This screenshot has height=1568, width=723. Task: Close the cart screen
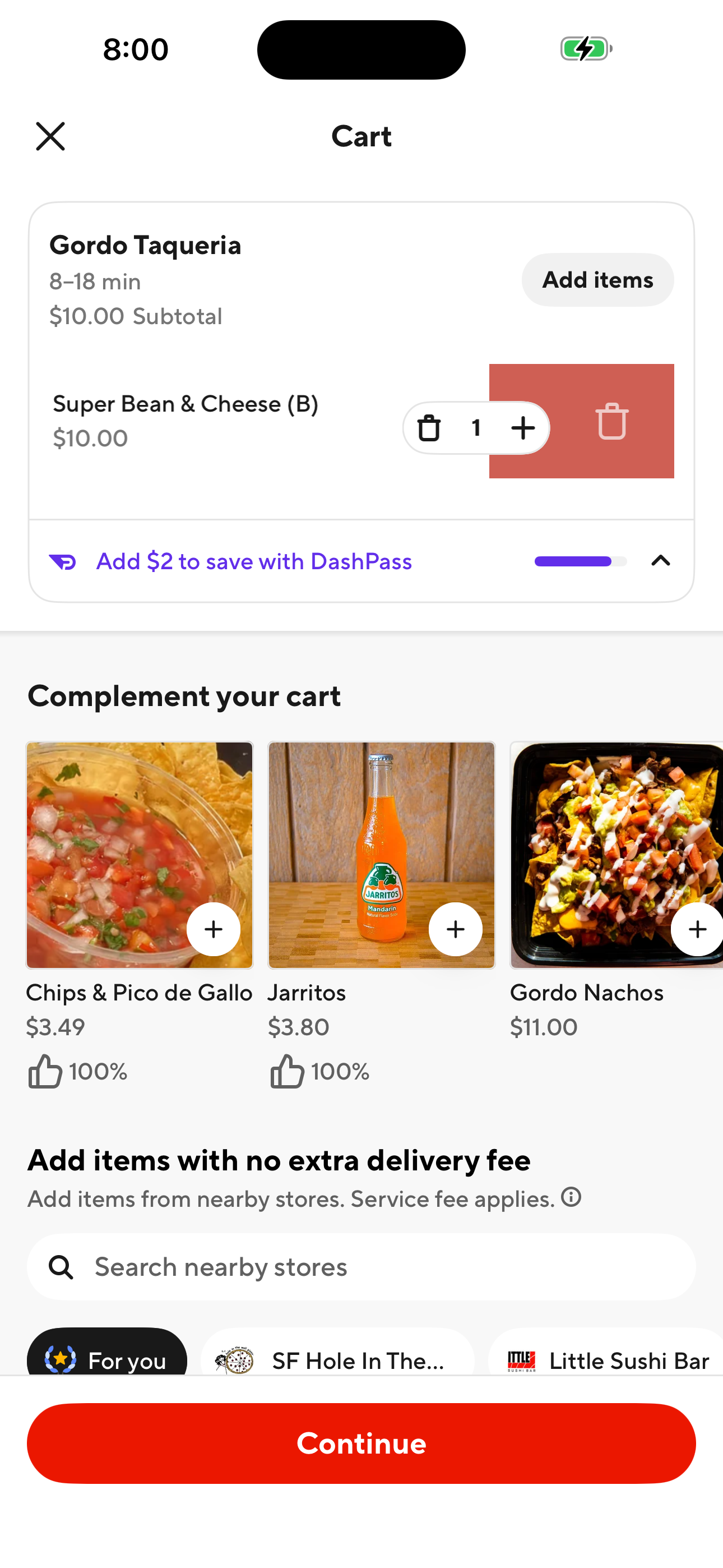coord(50,136)
